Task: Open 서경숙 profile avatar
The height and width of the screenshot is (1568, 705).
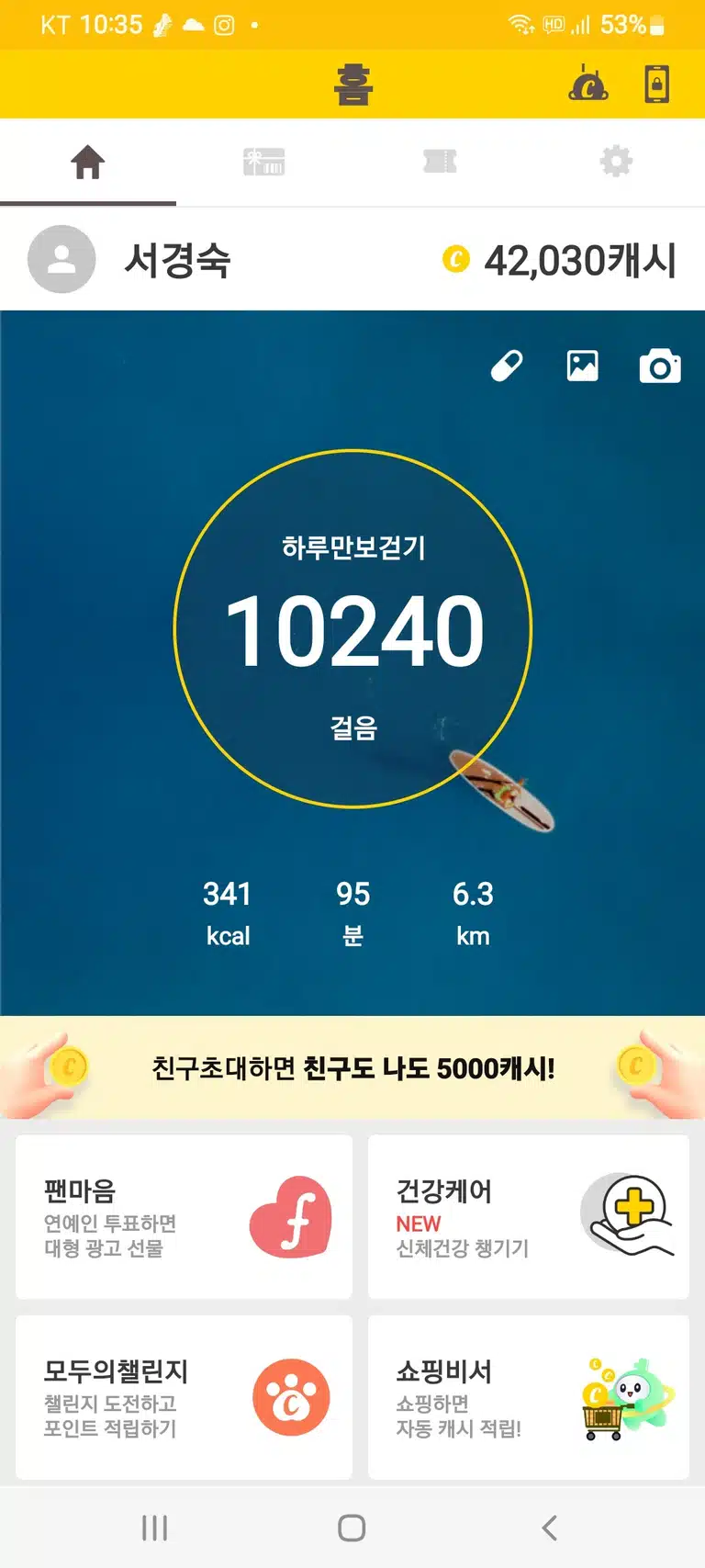Action: pos(62,259)
